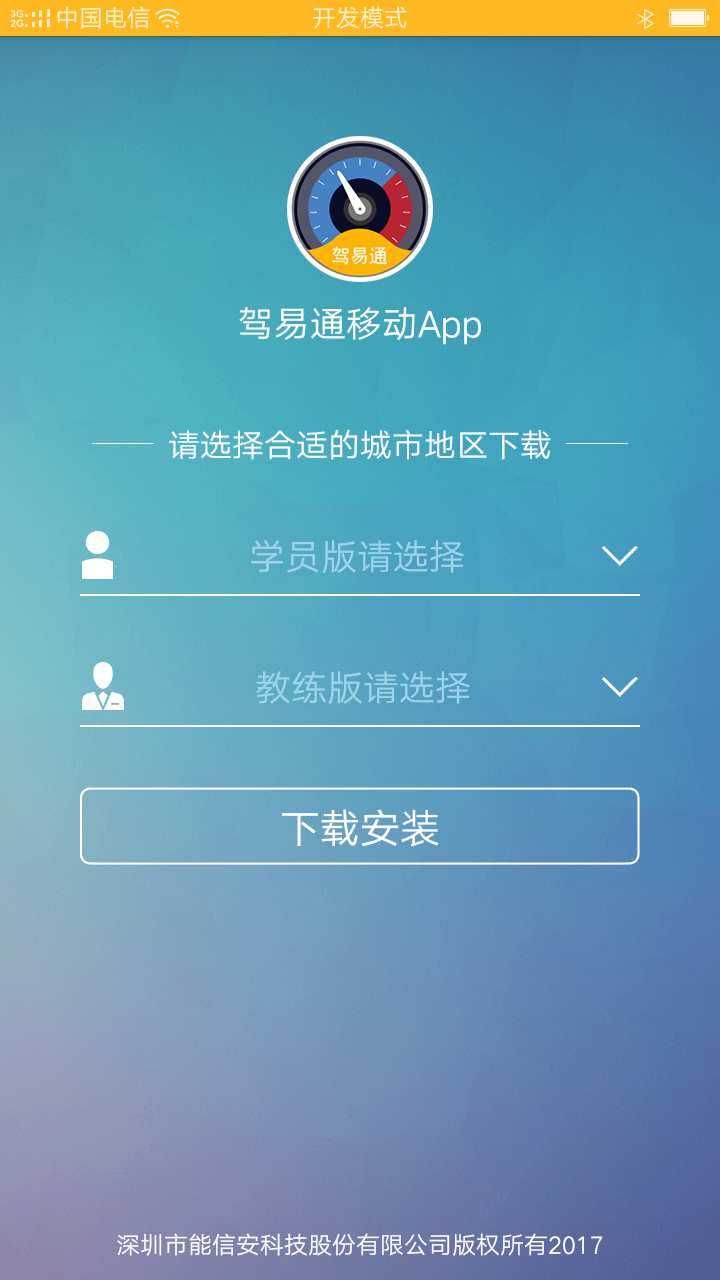Expand the 教练版请选择 dropdown
Viewport: 720px width, 1280px height.
[360, 688]
